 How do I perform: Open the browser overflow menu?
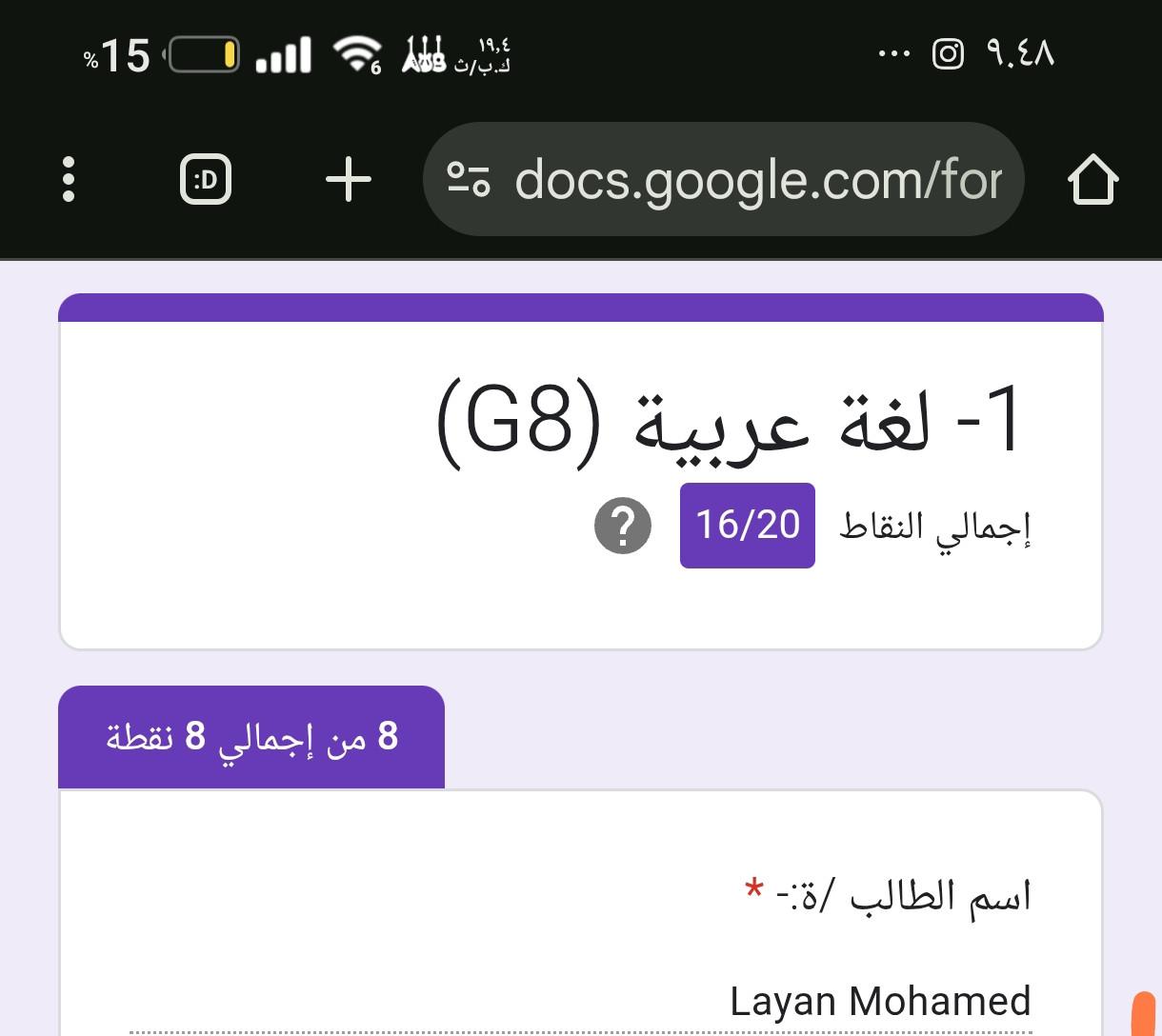coord(69,179)
